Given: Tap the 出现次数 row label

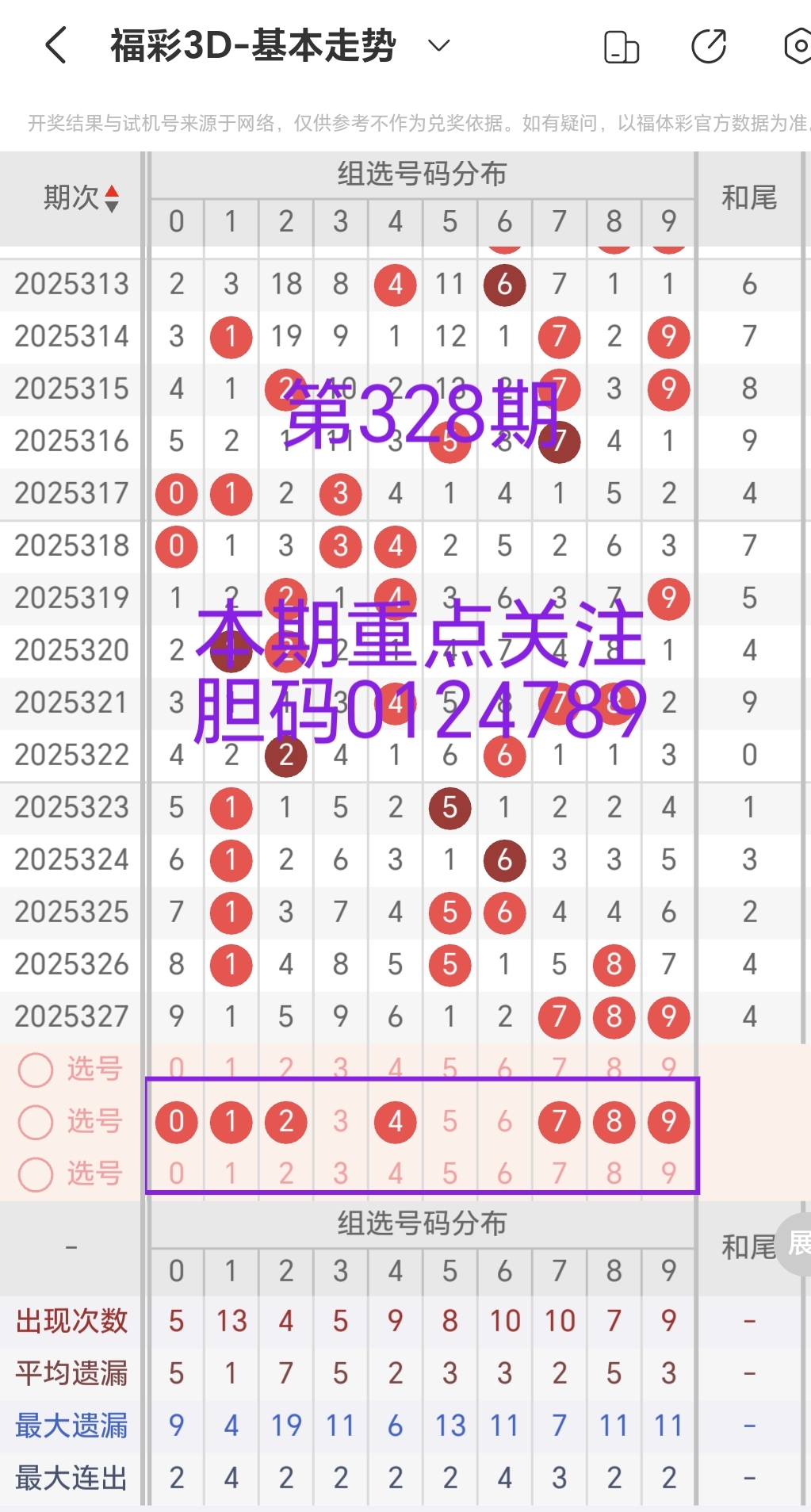Looking at the screenshot, I should pyautogui.click(x=73, y=1321).
